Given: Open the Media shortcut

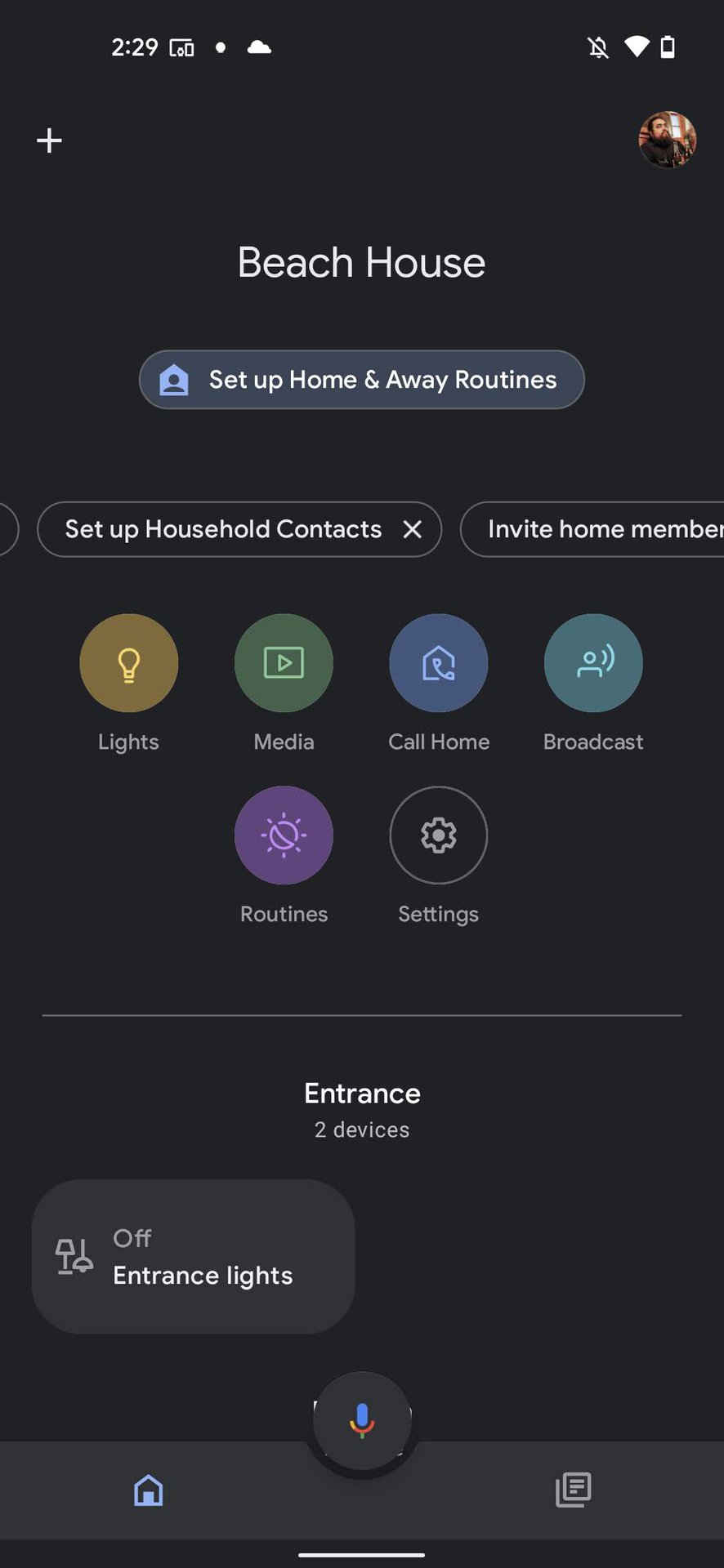Looking at the screenshot, I should (284, 663).
